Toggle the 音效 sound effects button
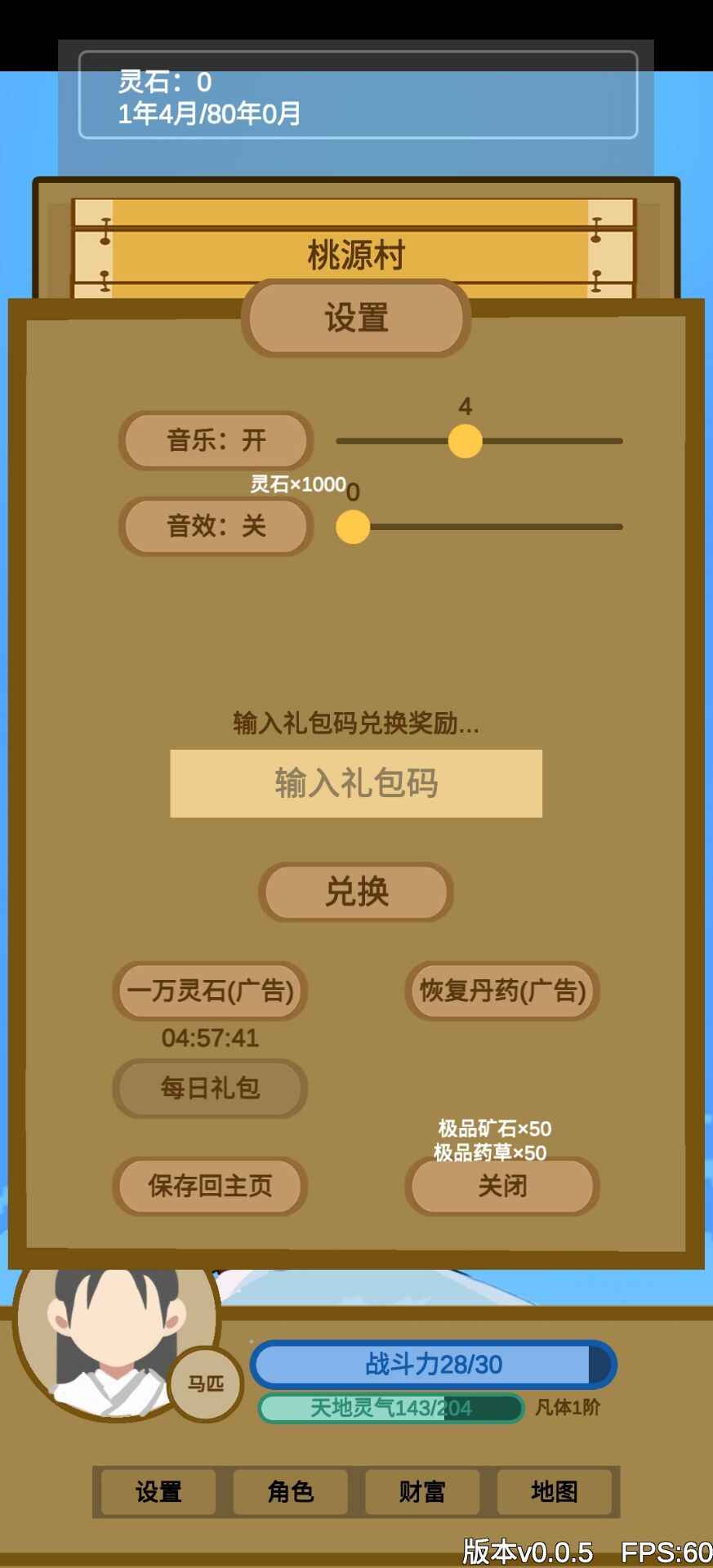 tap(216, 526)
